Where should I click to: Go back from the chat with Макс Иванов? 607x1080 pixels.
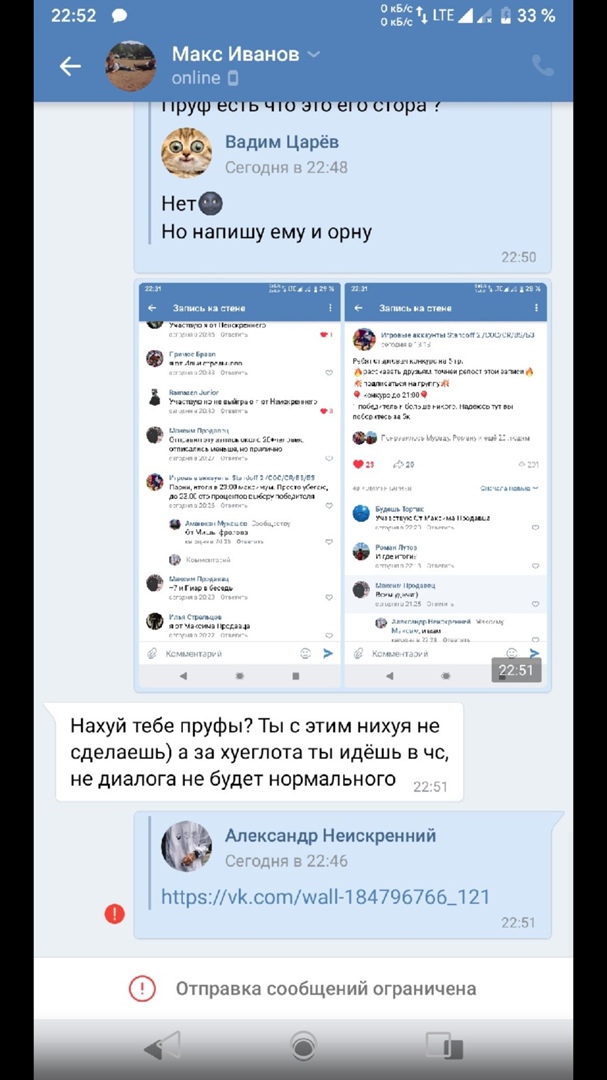coord(70,66)
